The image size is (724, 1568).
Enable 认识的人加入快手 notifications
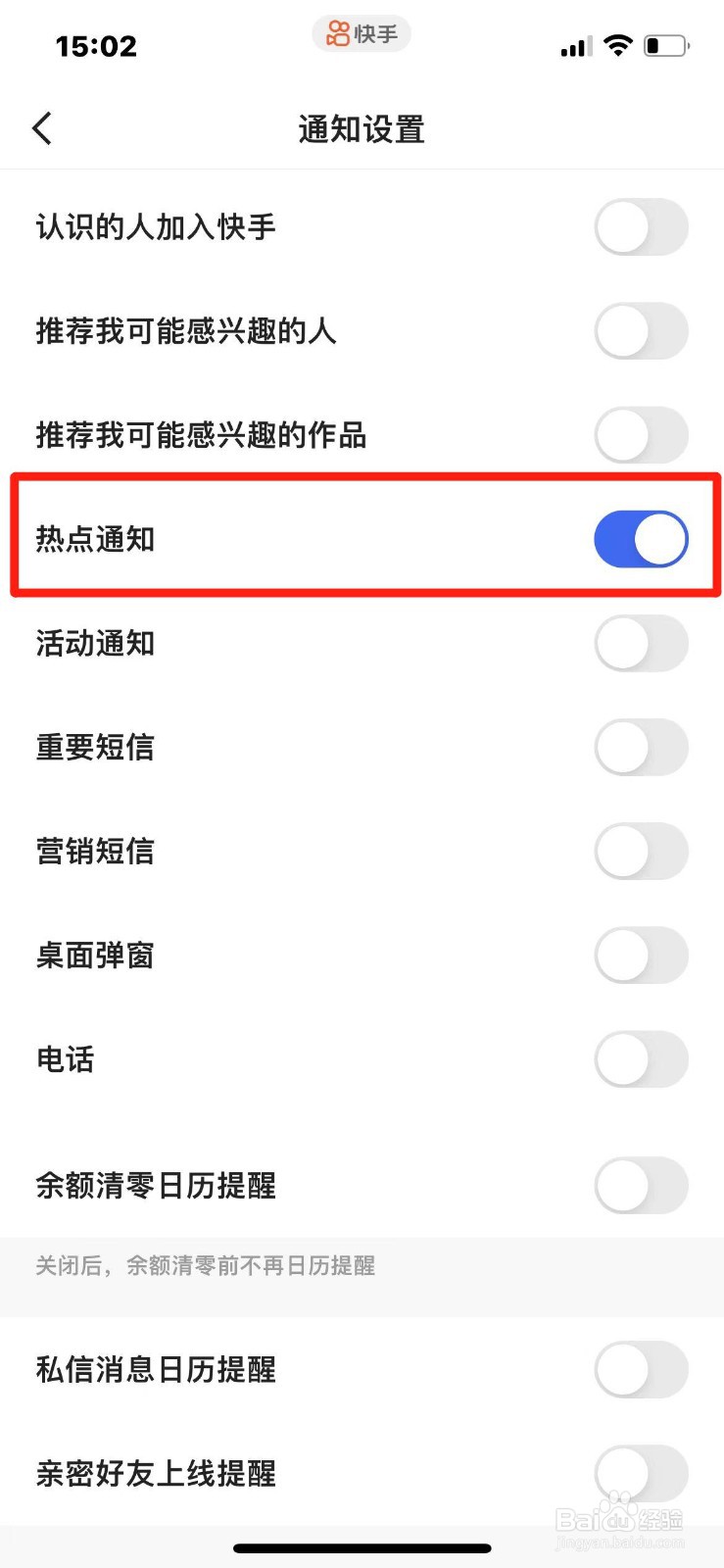[x=640, y=227]
